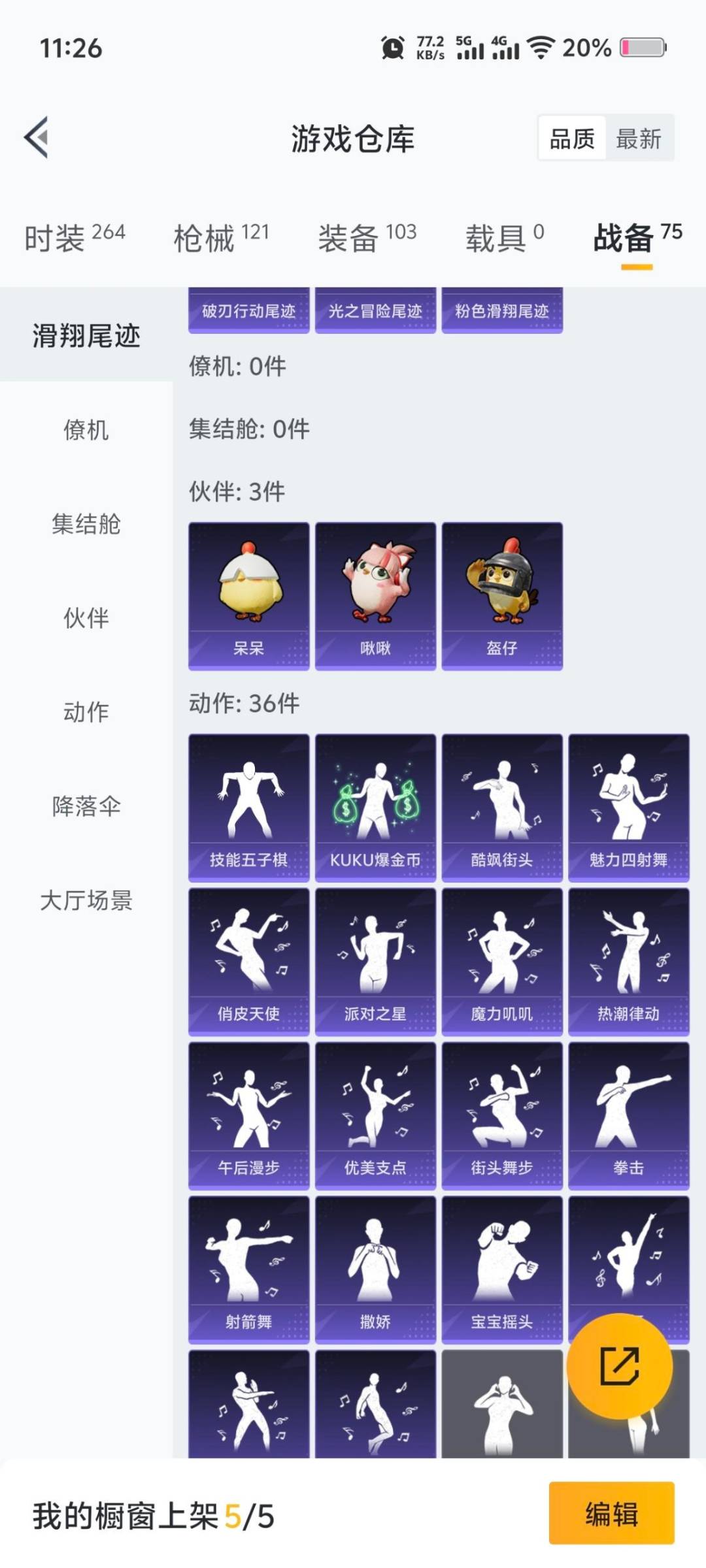Select the 技能五子棋 emote
Image resolution: width=706 pixels, height=1568 pixels.
[248, 804]
